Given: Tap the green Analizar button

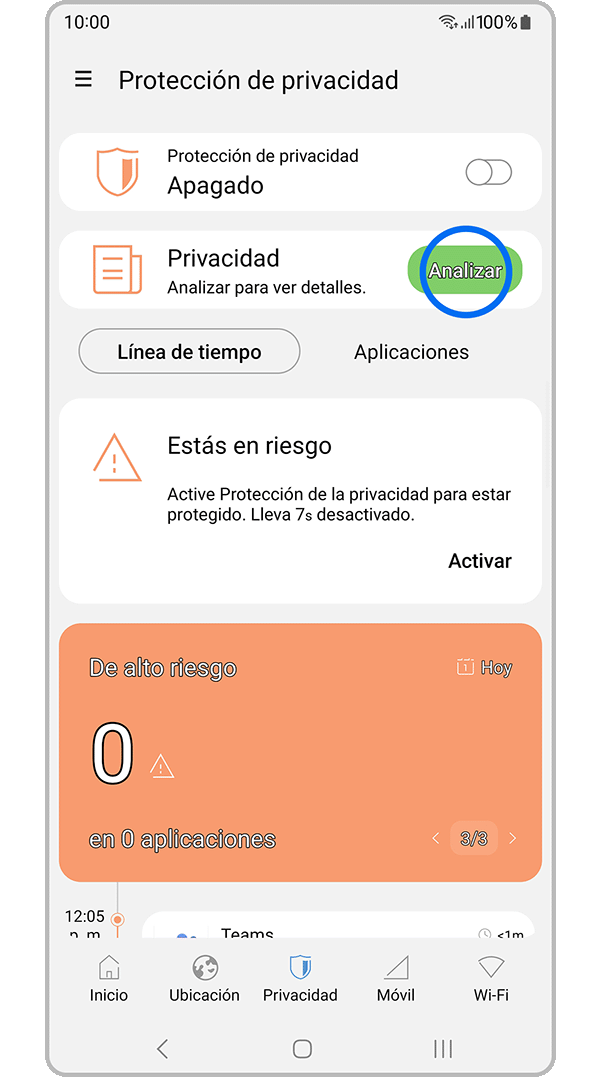Looking at the screenshot, I should [465, 271].
